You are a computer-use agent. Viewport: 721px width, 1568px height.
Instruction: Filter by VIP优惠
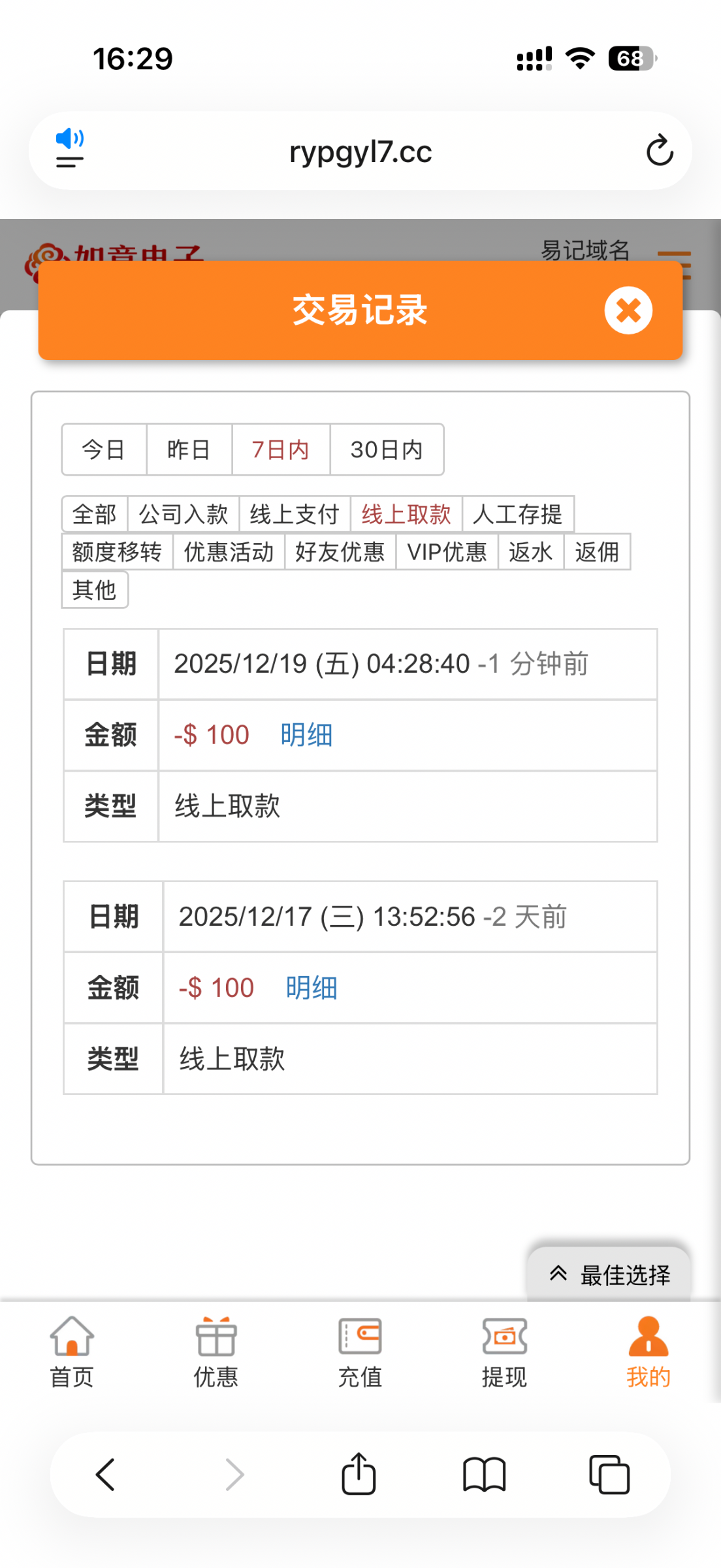click(447, 552)
